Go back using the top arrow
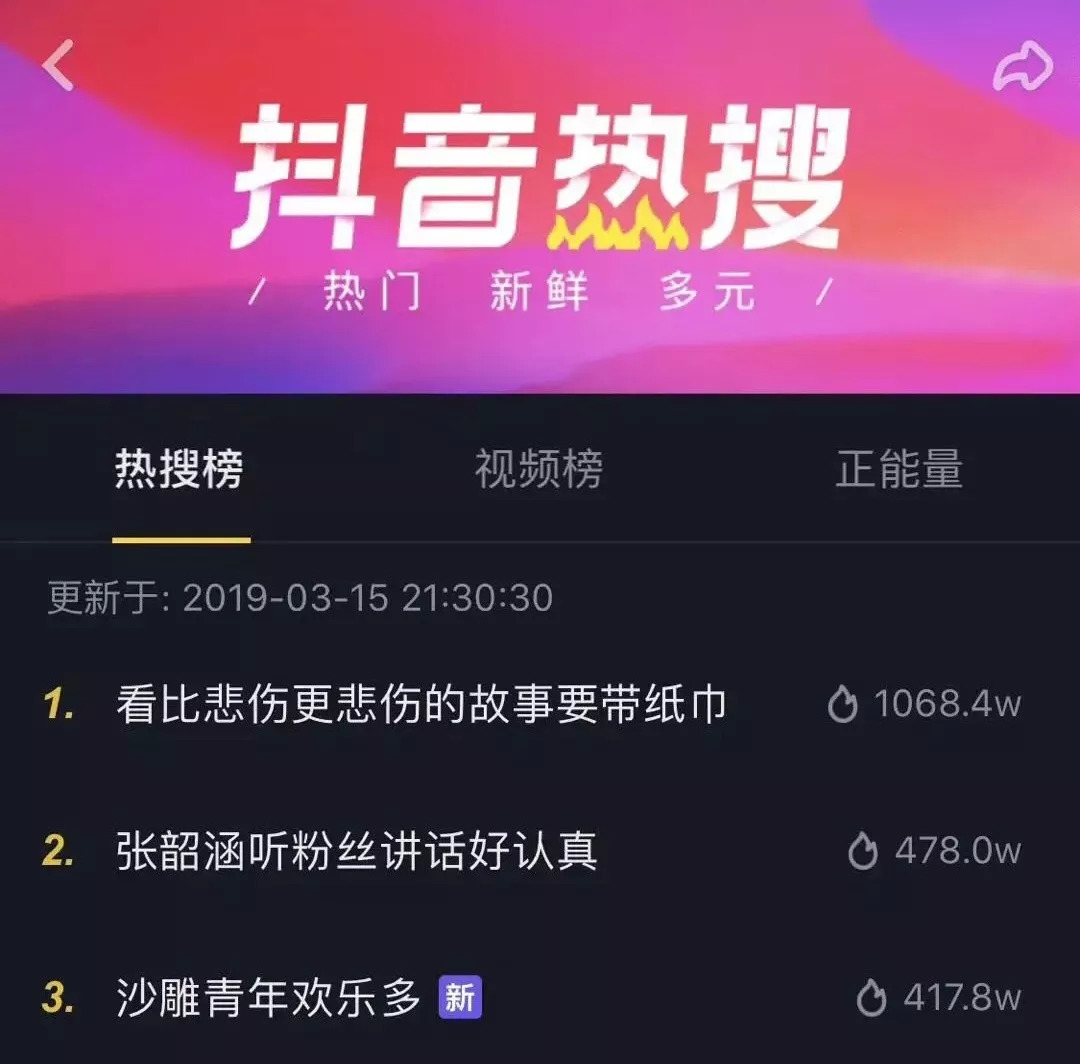This screenshot has height=1064, width=1080. pos(58,67)
